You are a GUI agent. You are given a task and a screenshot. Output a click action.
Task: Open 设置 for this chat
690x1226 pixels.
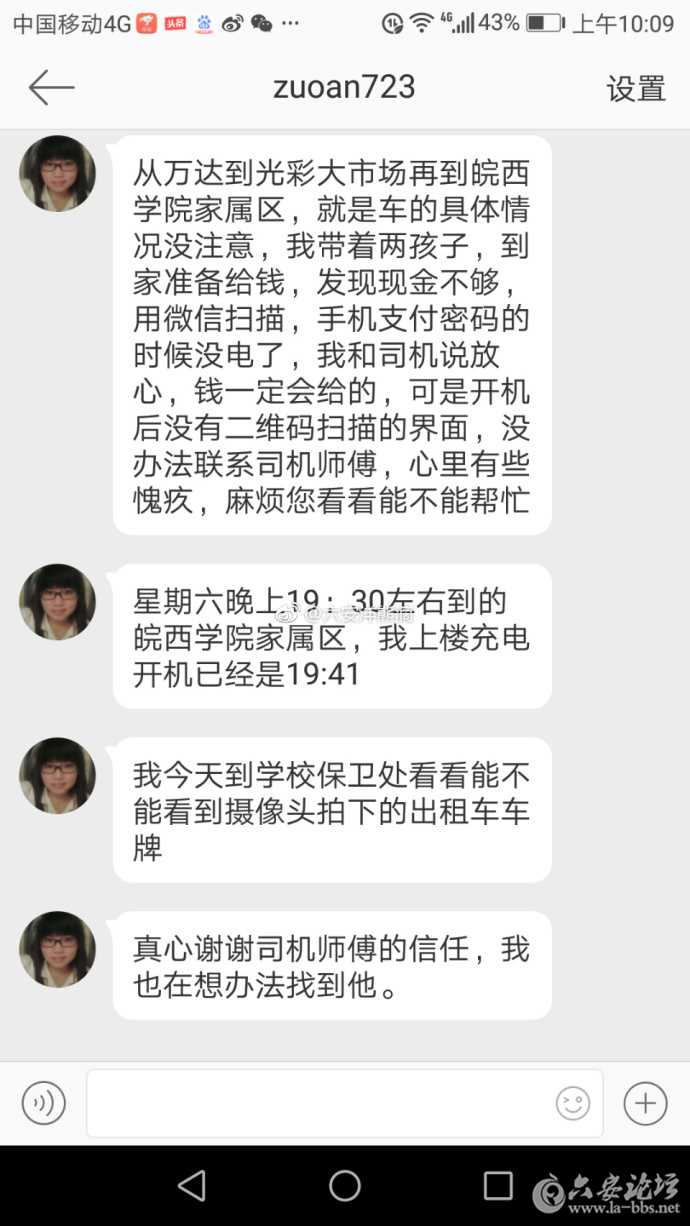636,89
